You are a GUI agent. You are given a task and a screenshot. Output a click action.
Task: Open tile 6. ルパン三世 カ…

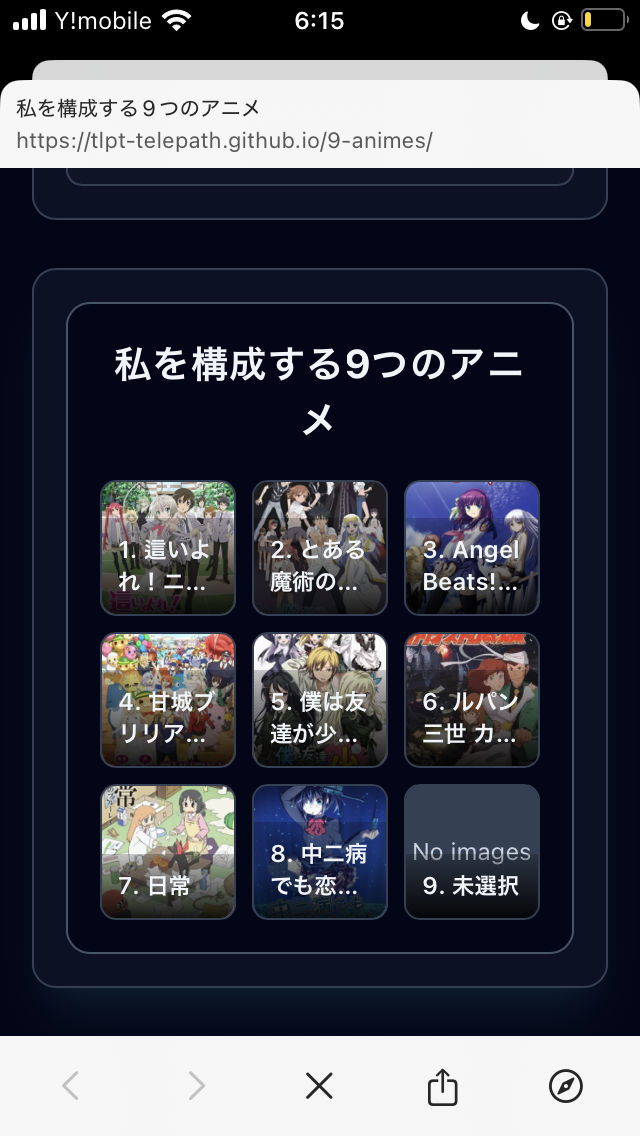coord(472,700)
